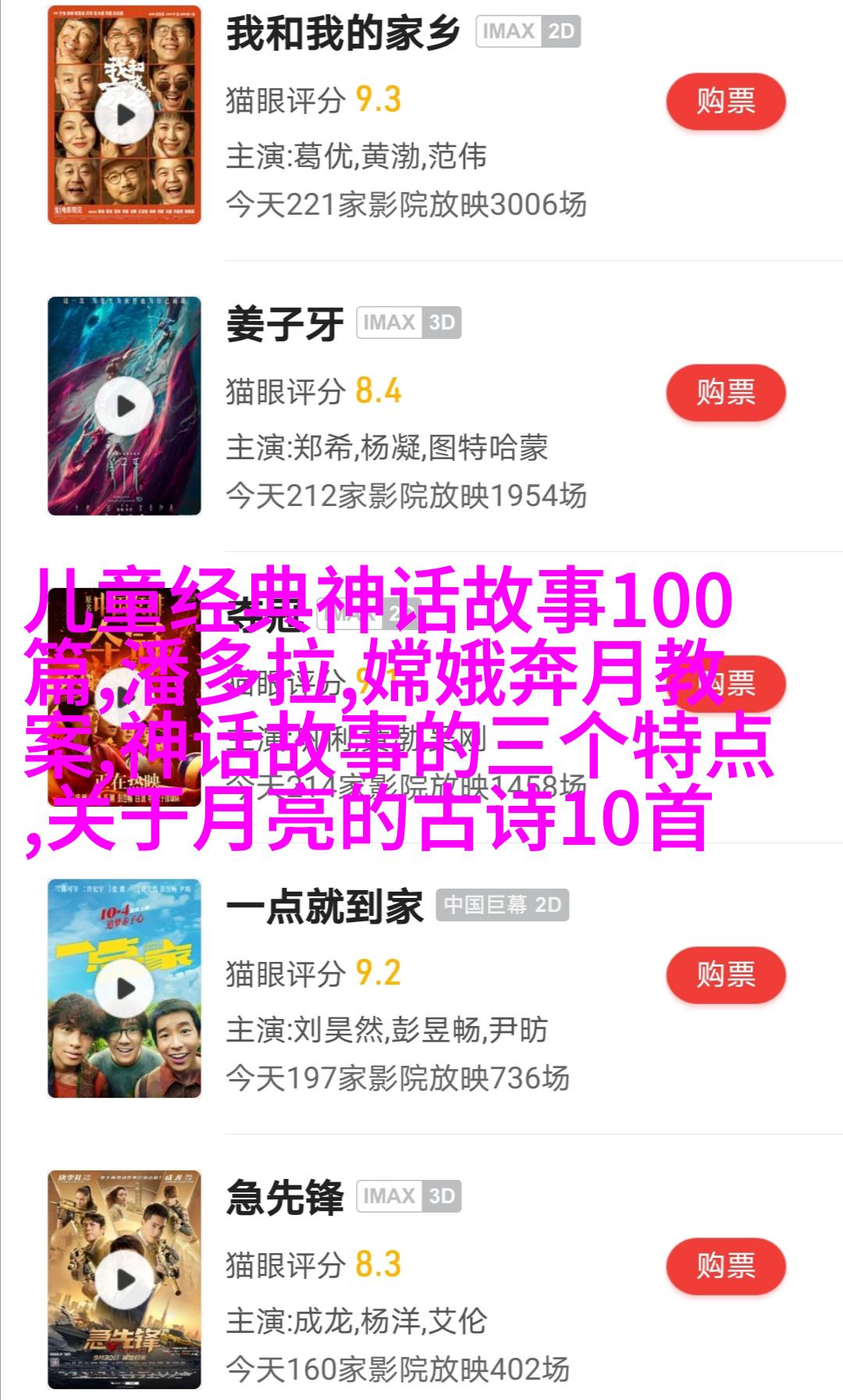843x1400 pixels.
Task: Play the trailer on 一点就到家 poster
Action: pos(125,989)
